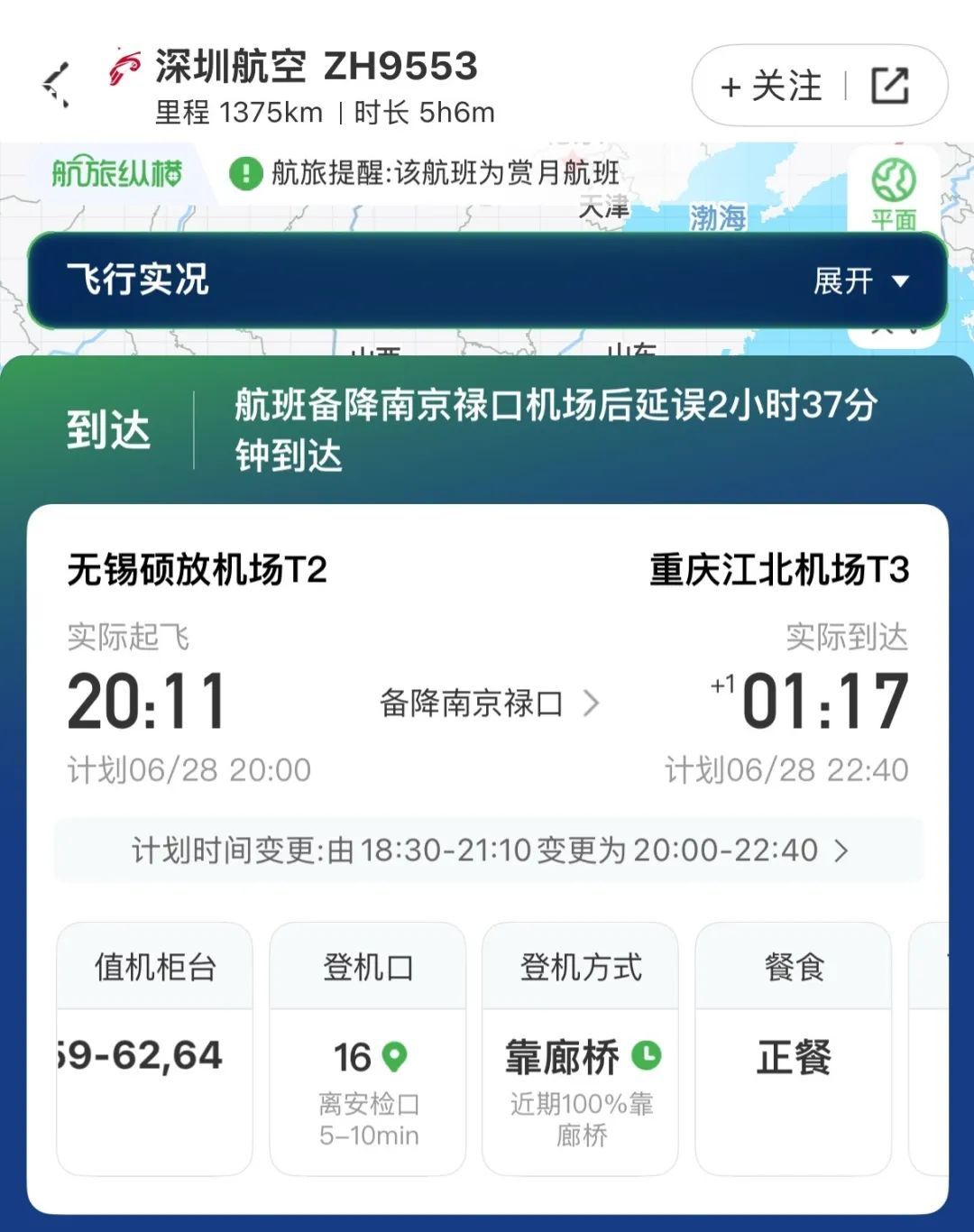View the 计划时间变更 schedule change details
The height and width of the screenshot is (1232, 974).
489,850
